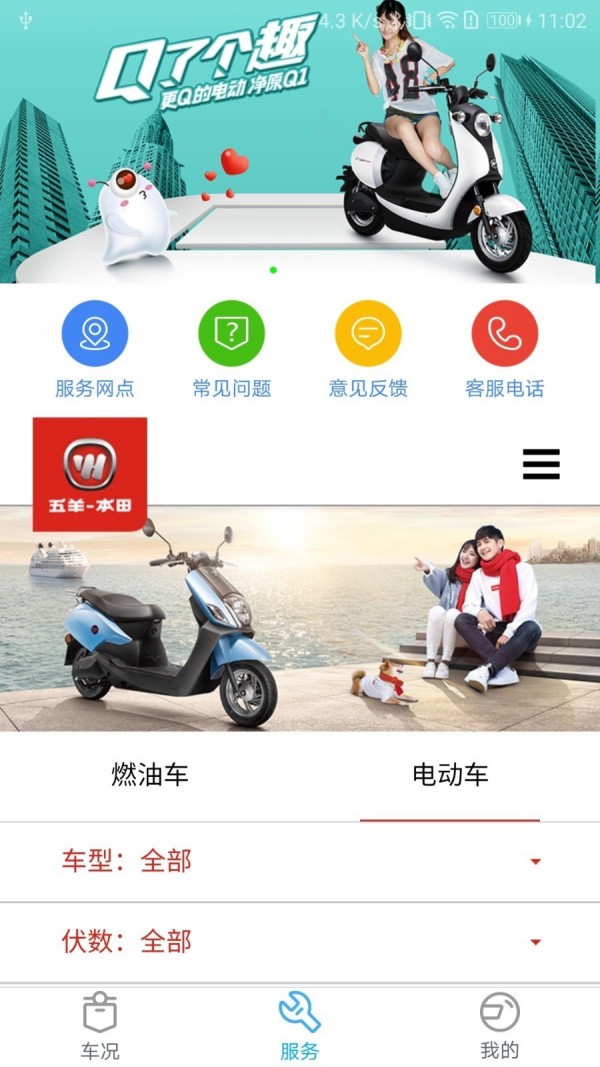Switch to 电动车 tab

point(450,775)
